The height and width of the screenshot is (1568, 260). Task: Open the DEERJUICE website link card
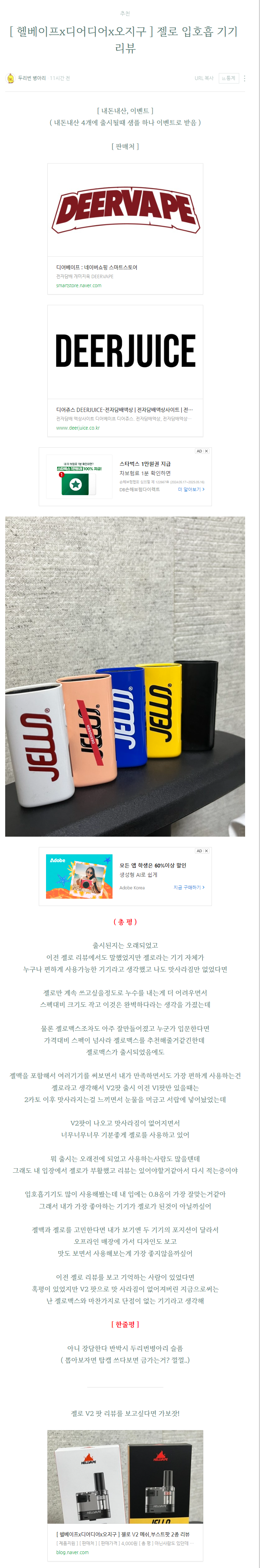(125, 371)
